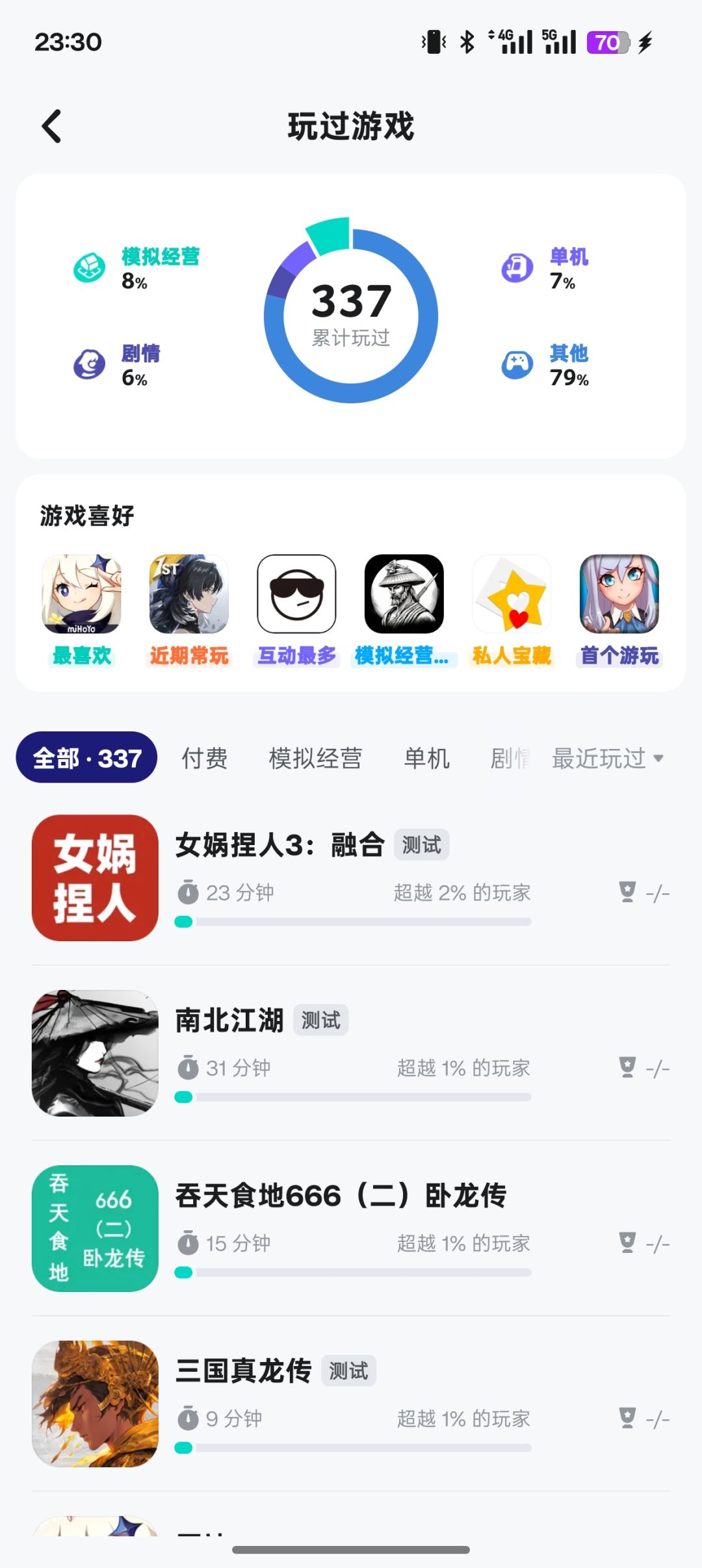Image resolution: width=702 pixels, height=1568 pixels.
Task: Open the 最喜欢 favorite game icon
Action: pyautogui.click(x=82, y=594)
